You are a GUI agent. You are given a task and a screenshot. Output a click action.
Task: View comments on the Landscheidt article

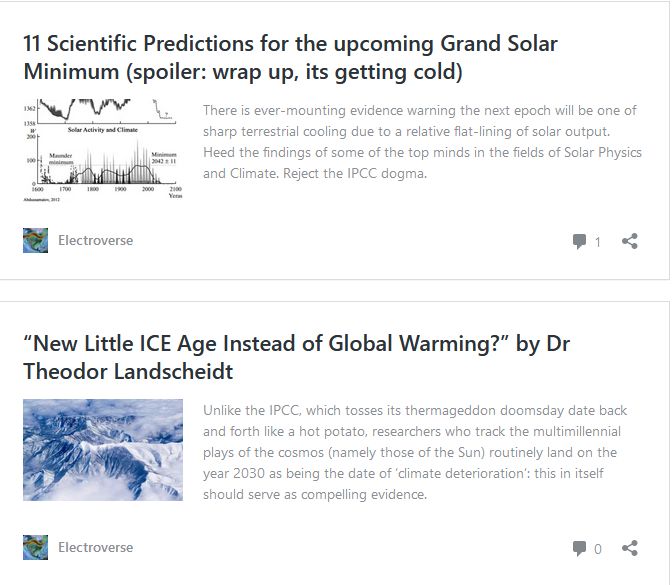586,548
